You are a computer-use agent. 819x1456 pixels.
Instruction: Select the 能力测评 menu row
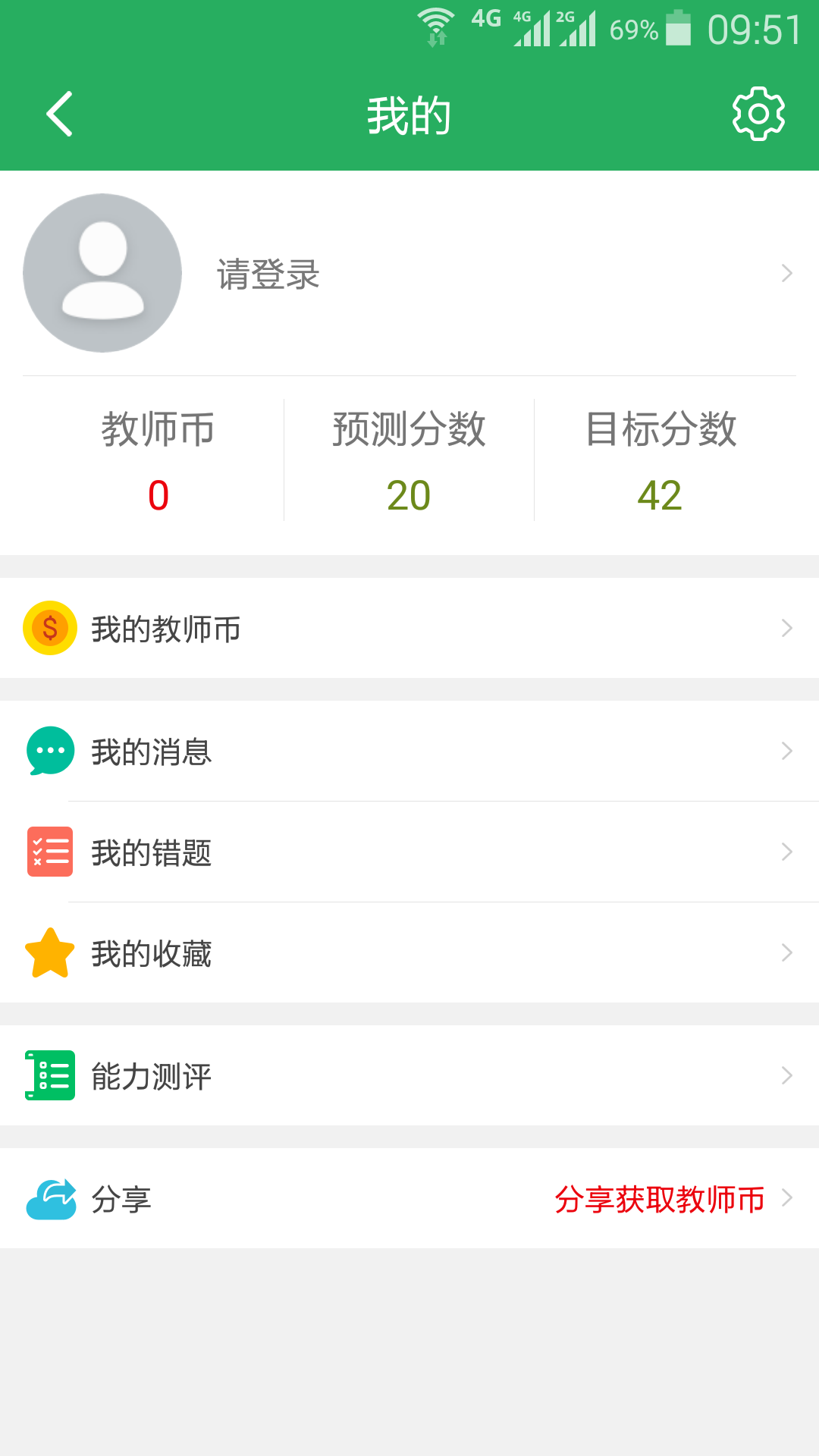pos(303,1075)
